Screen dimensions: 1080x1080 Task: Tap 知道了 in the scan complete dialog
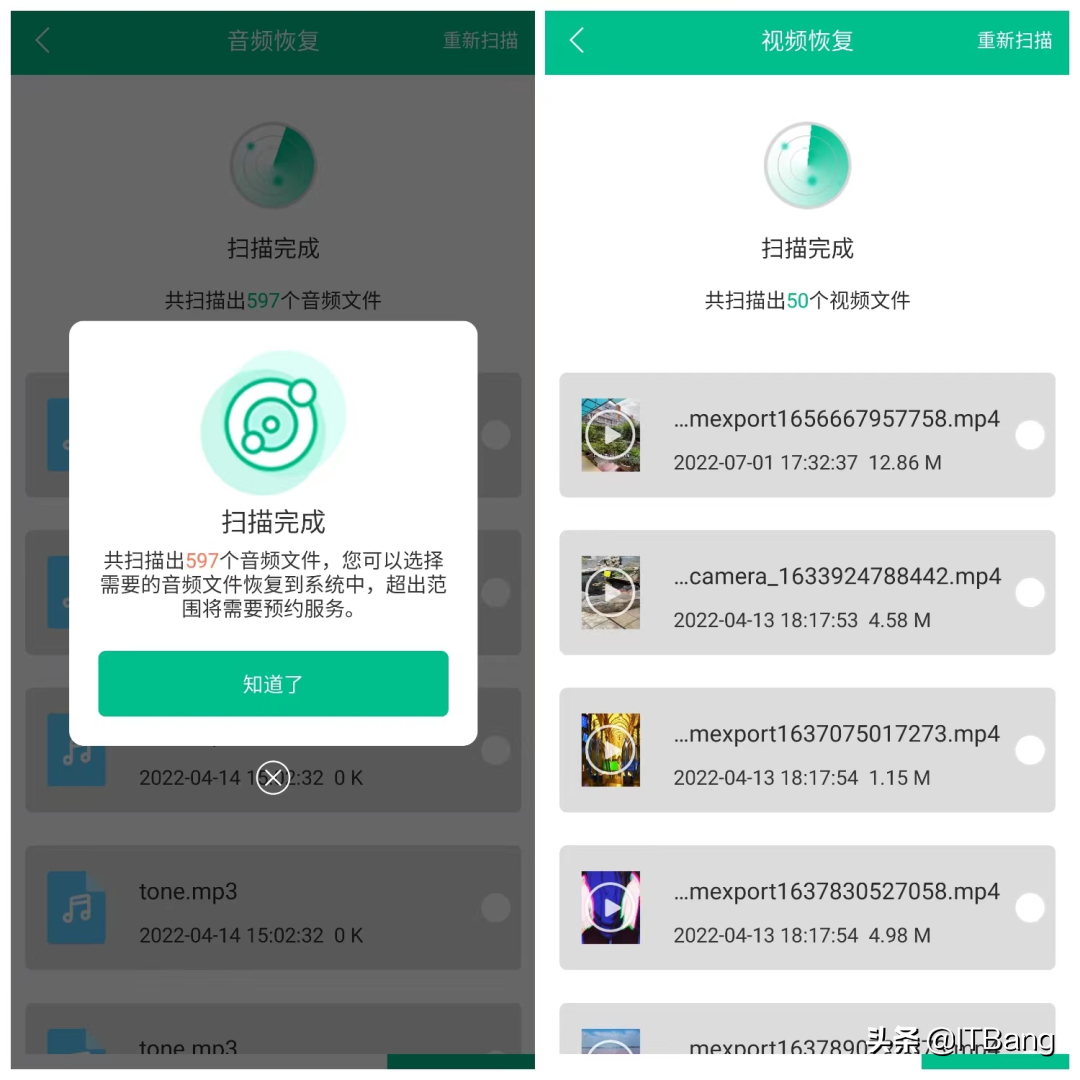click(x=273, y=684)
